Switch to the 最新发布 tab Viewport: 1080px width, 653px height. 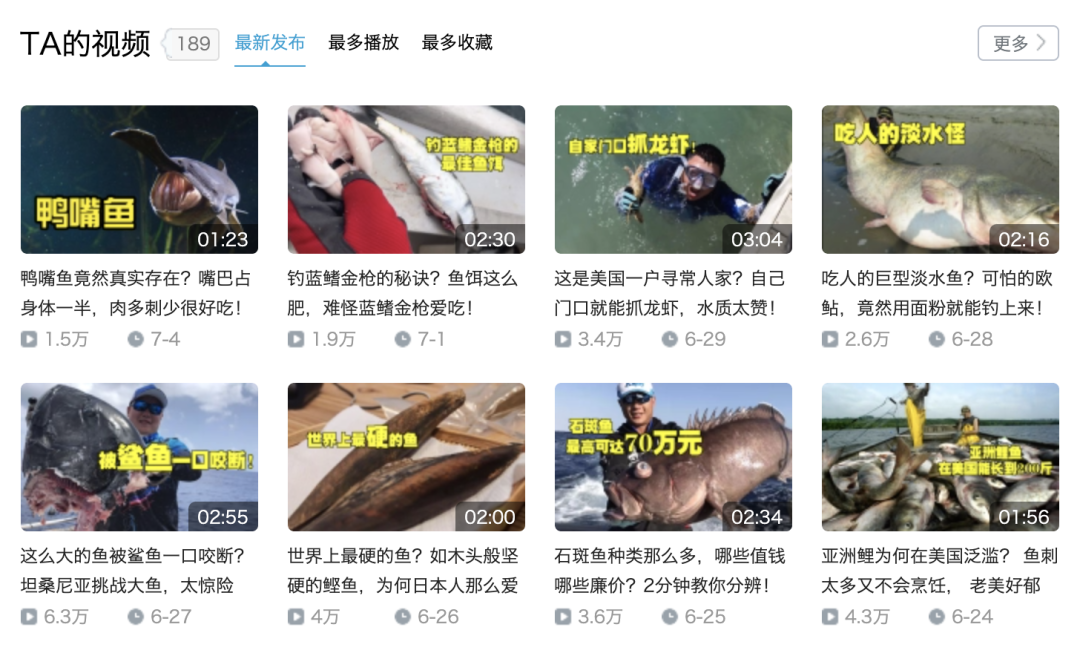coord(270,43)
